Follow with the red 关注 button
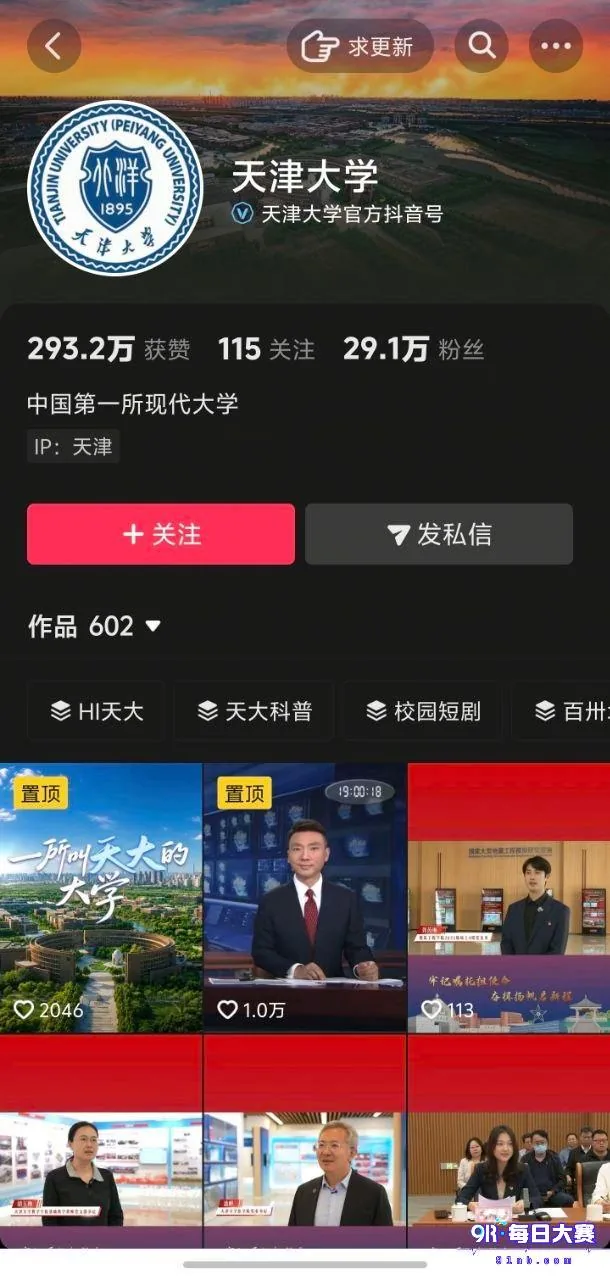 (x=161, y=534)
